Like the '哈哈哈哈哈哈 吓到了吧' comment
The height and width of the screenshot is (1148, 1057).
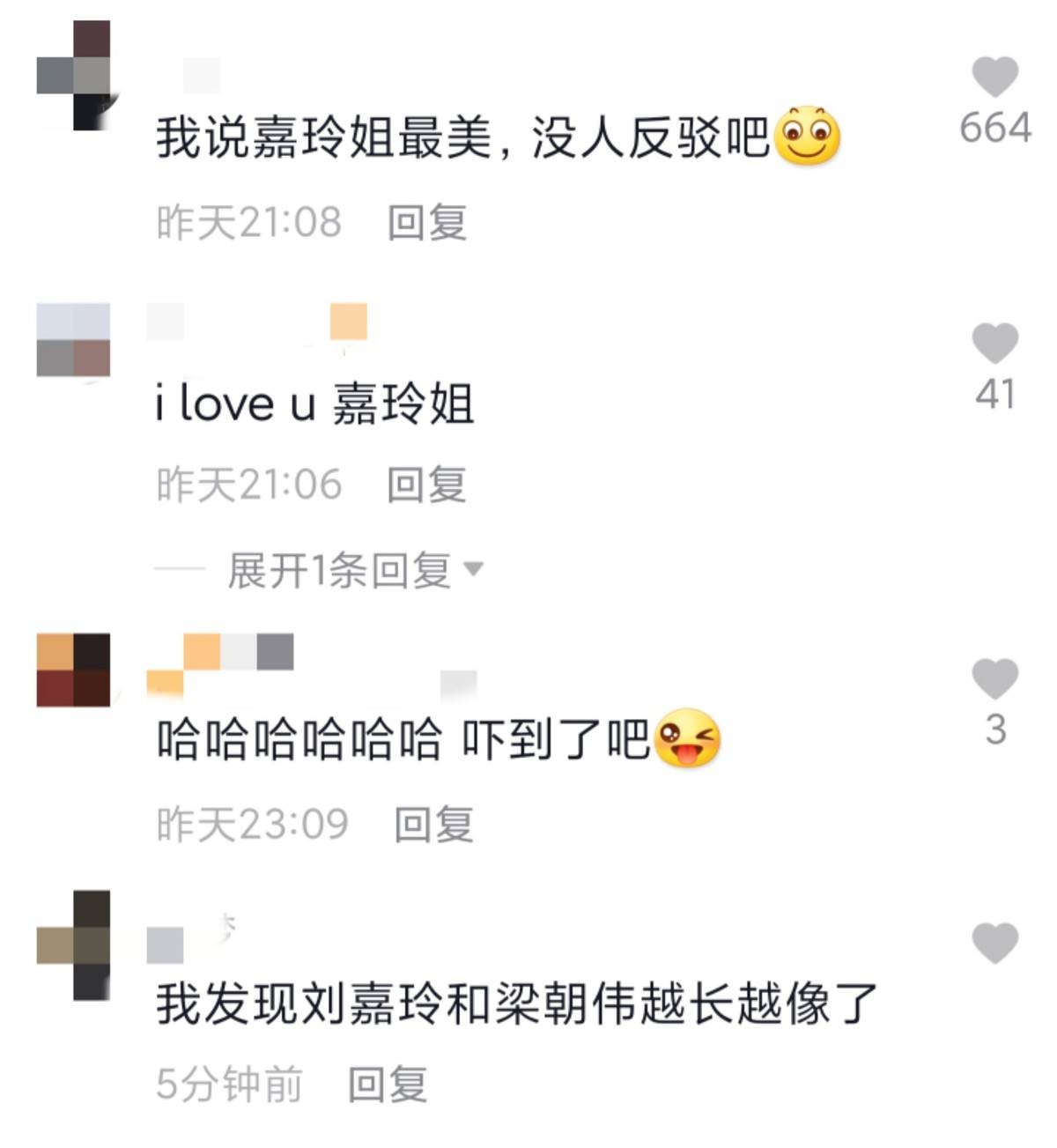pos(994,678)
